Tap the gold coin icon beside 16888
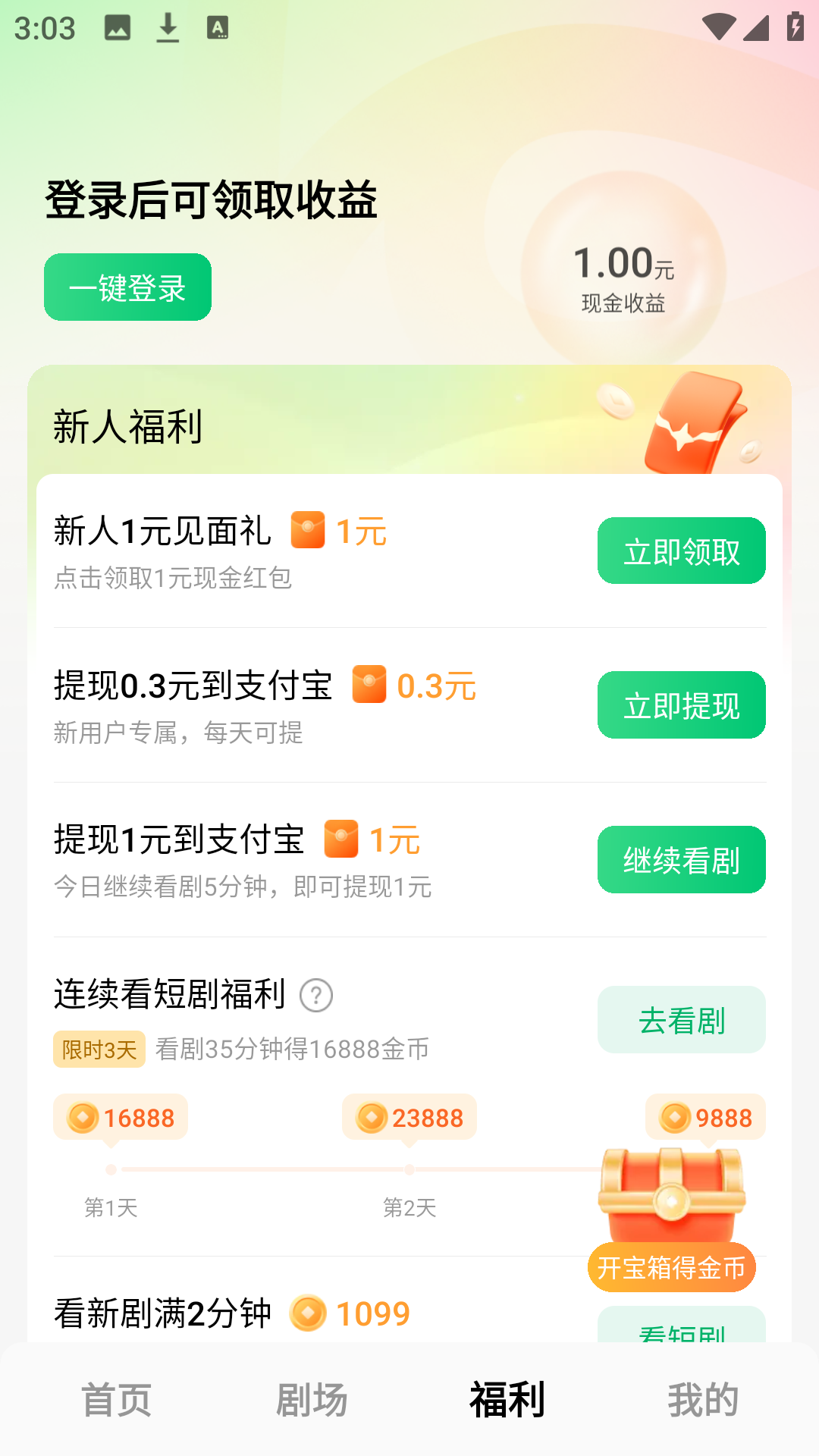 point(83,1117)
